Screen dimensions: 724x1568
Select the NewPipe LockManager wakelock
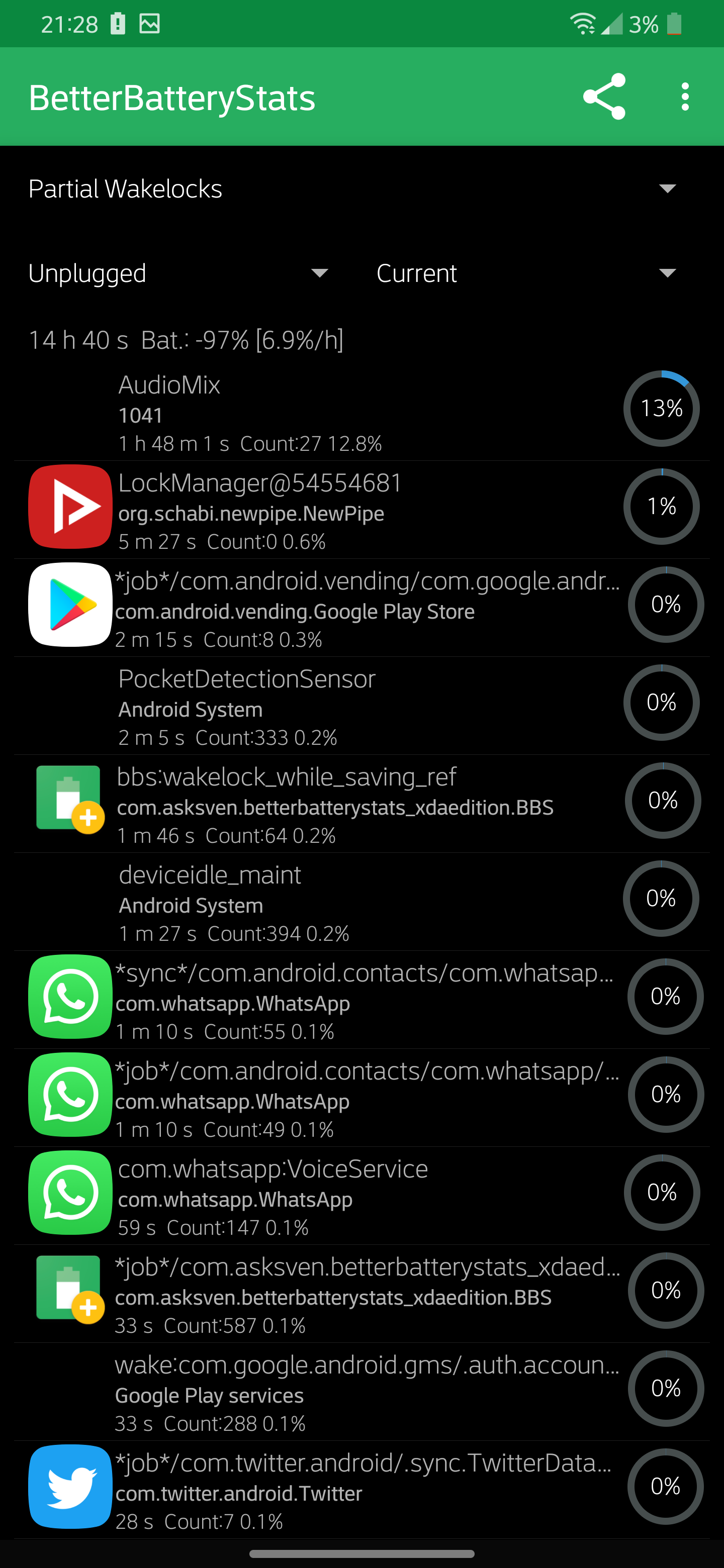[x=361, y=510]
